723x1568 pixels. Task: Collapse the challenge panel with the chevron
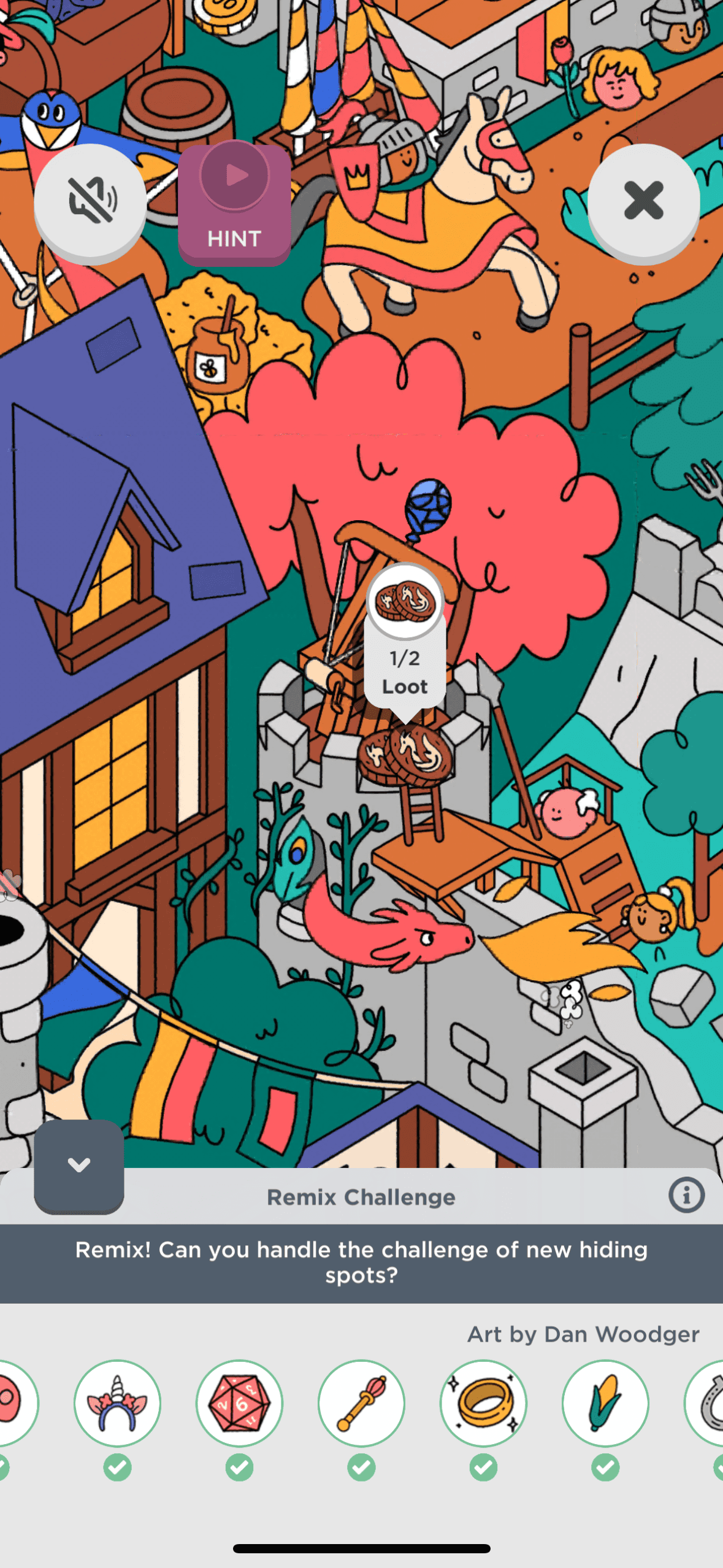click(x=79, y=1165)
